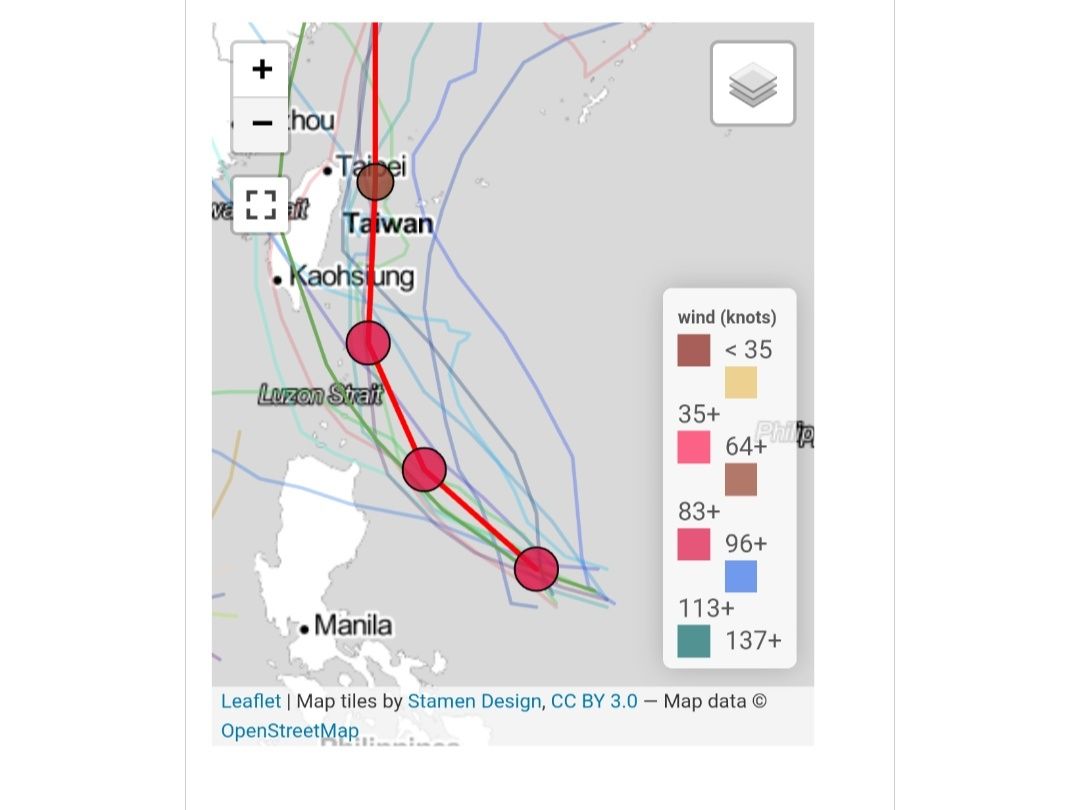Enter fullscreen map view
The image size is (1080, 810).
261,205
